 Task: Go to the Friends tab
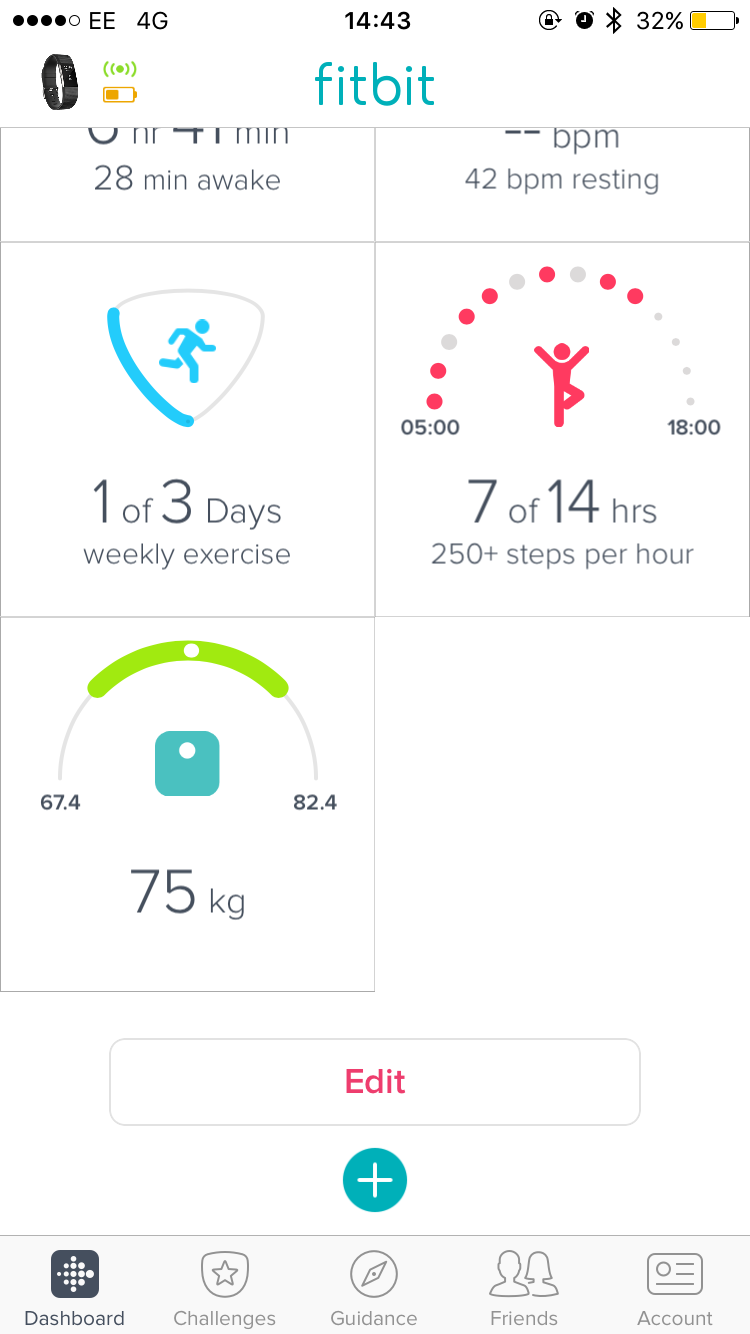click(x=524, y=1287)
